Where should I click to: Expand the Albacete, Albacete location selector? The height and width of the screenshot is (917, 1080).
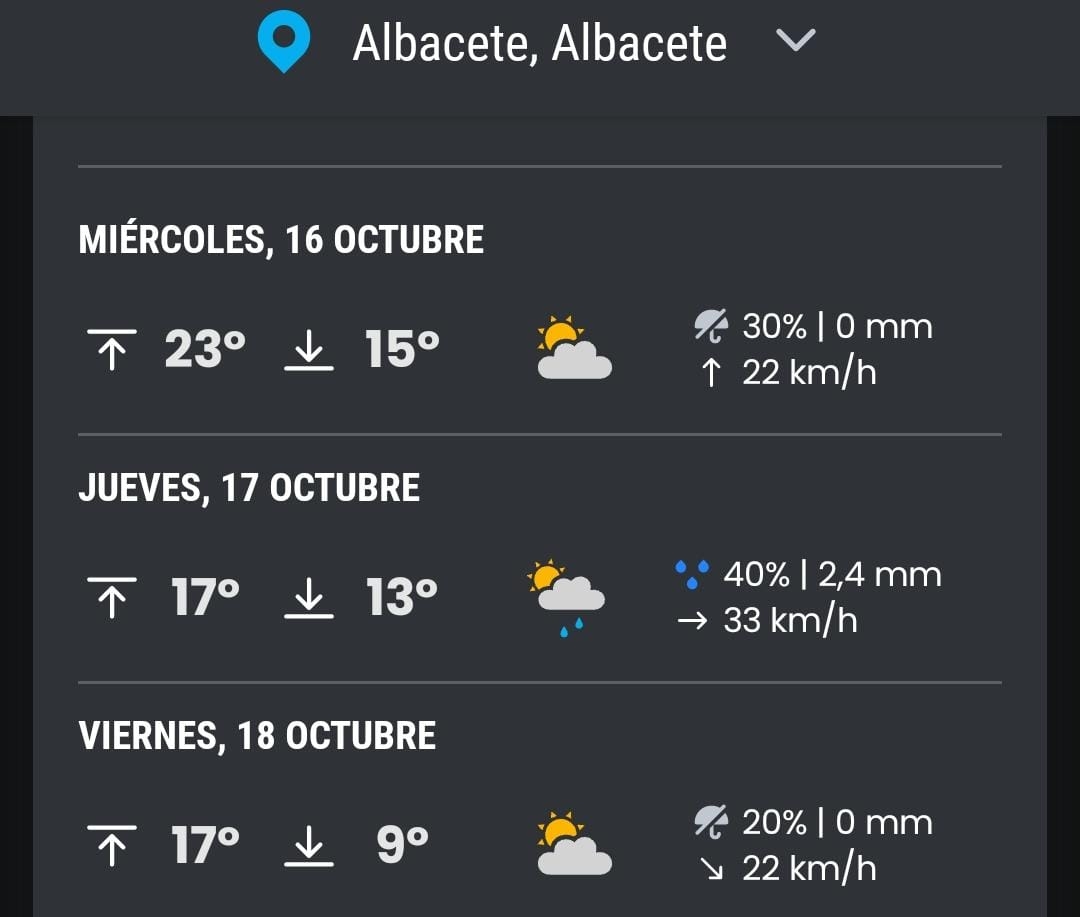[796, 42]
